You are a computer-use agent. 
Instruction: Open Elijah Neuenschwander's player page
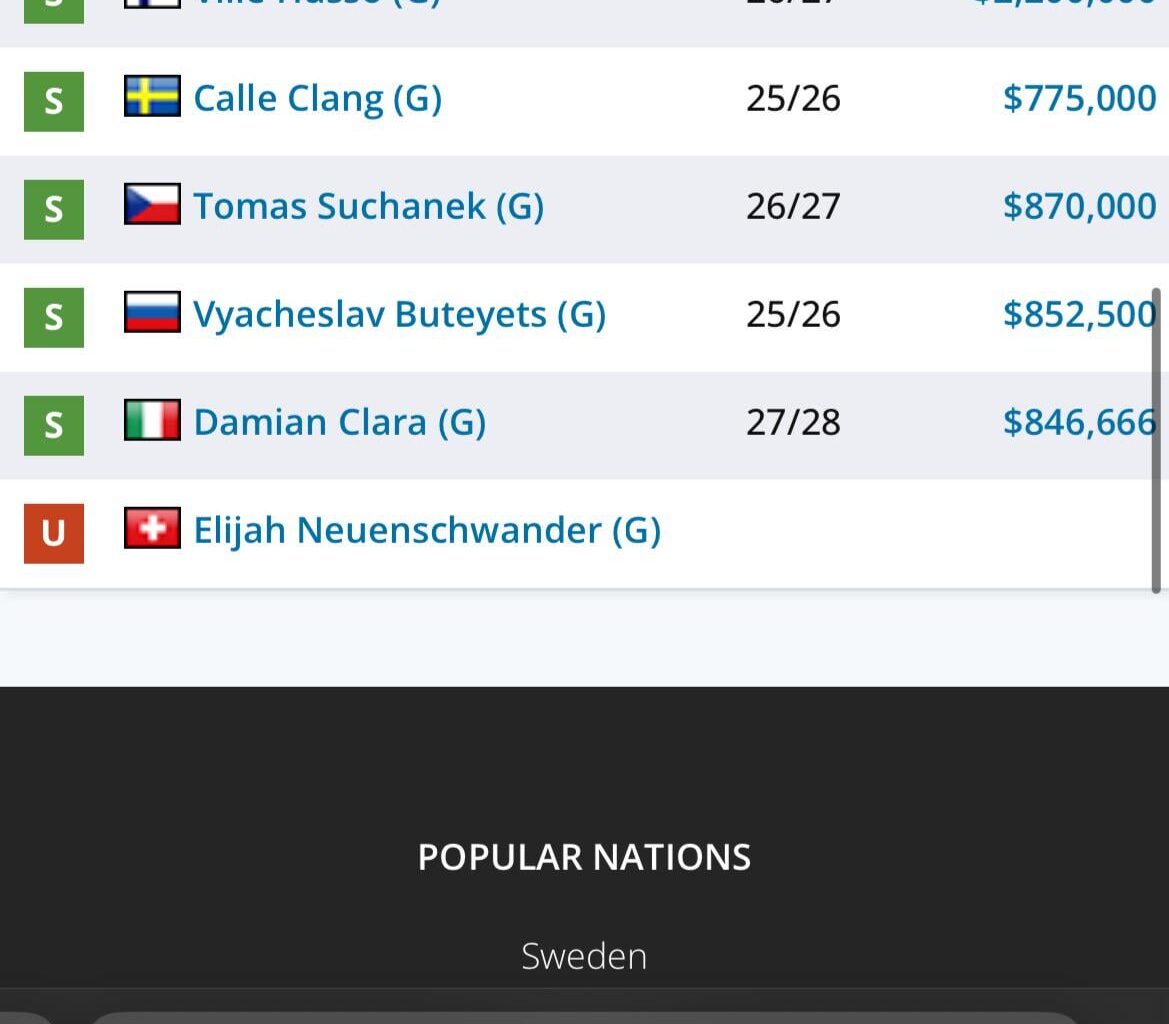427,530
